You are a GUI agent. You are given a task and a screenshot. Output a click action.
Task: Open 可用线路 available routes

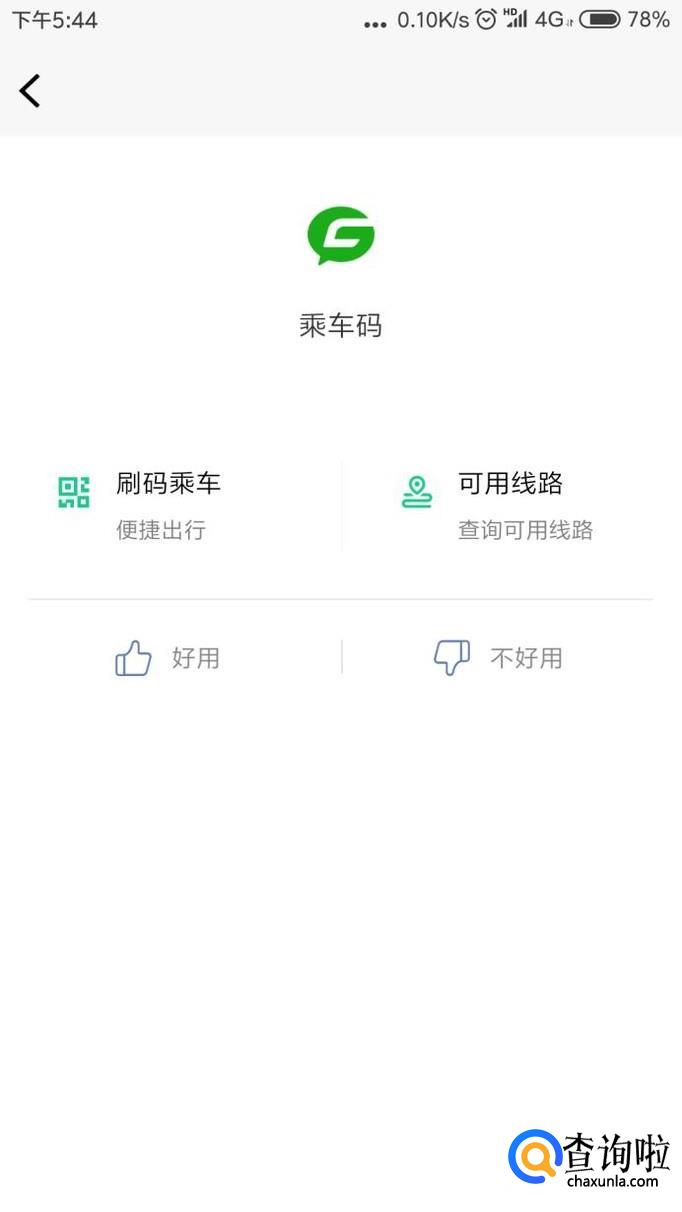508,504
